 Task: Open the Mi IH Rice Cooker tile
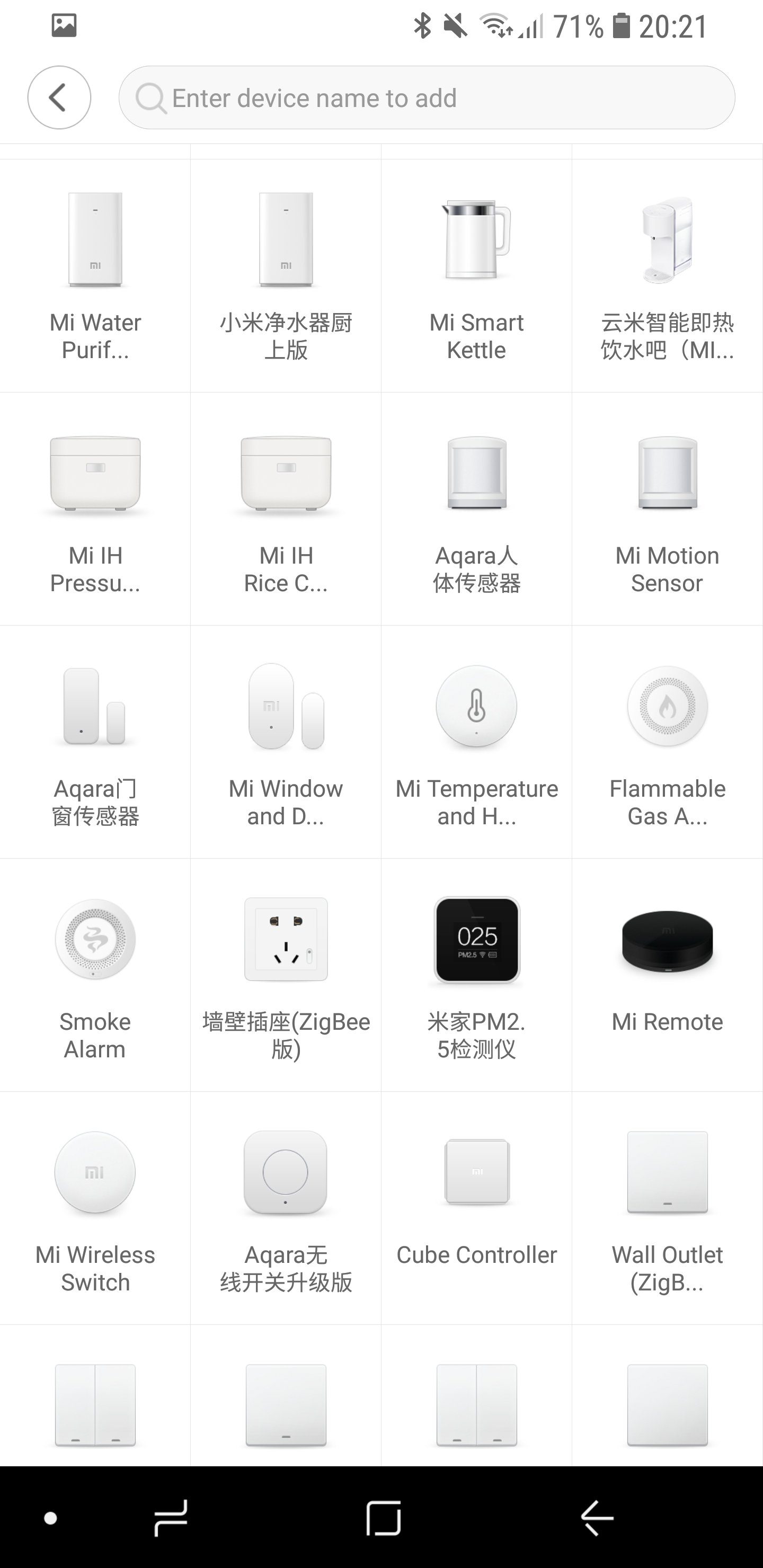pos(286,509)
